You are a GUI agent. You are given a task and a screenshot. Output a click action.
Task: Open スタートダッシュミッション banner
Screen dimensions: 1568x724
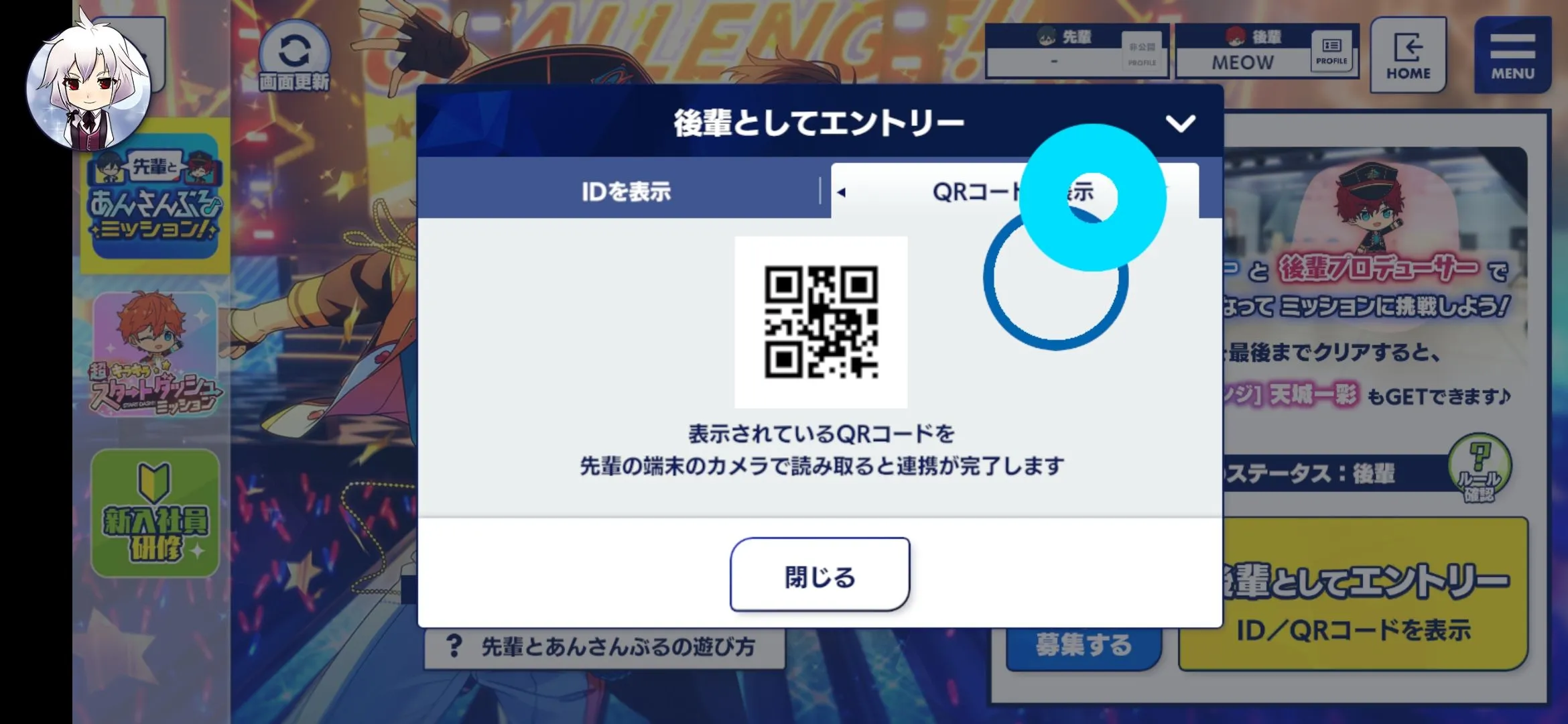155,355
